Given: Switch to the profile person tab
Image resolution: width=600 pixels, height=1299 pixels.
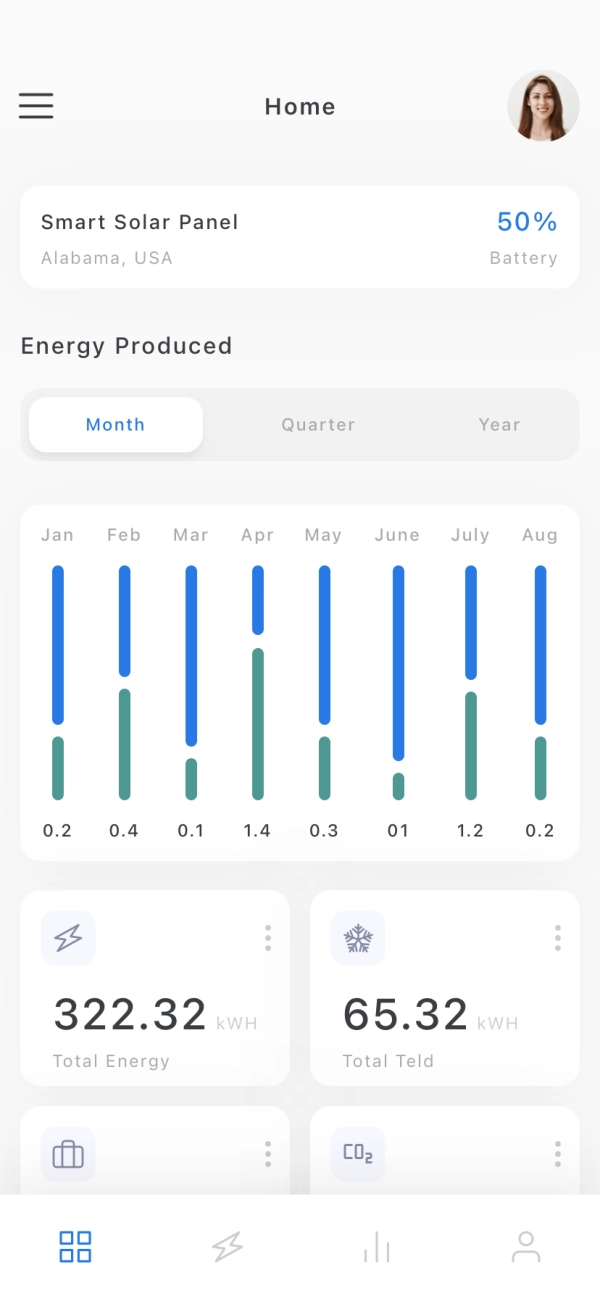Looking at the screenshot, I should click(x=526, y=1247).
